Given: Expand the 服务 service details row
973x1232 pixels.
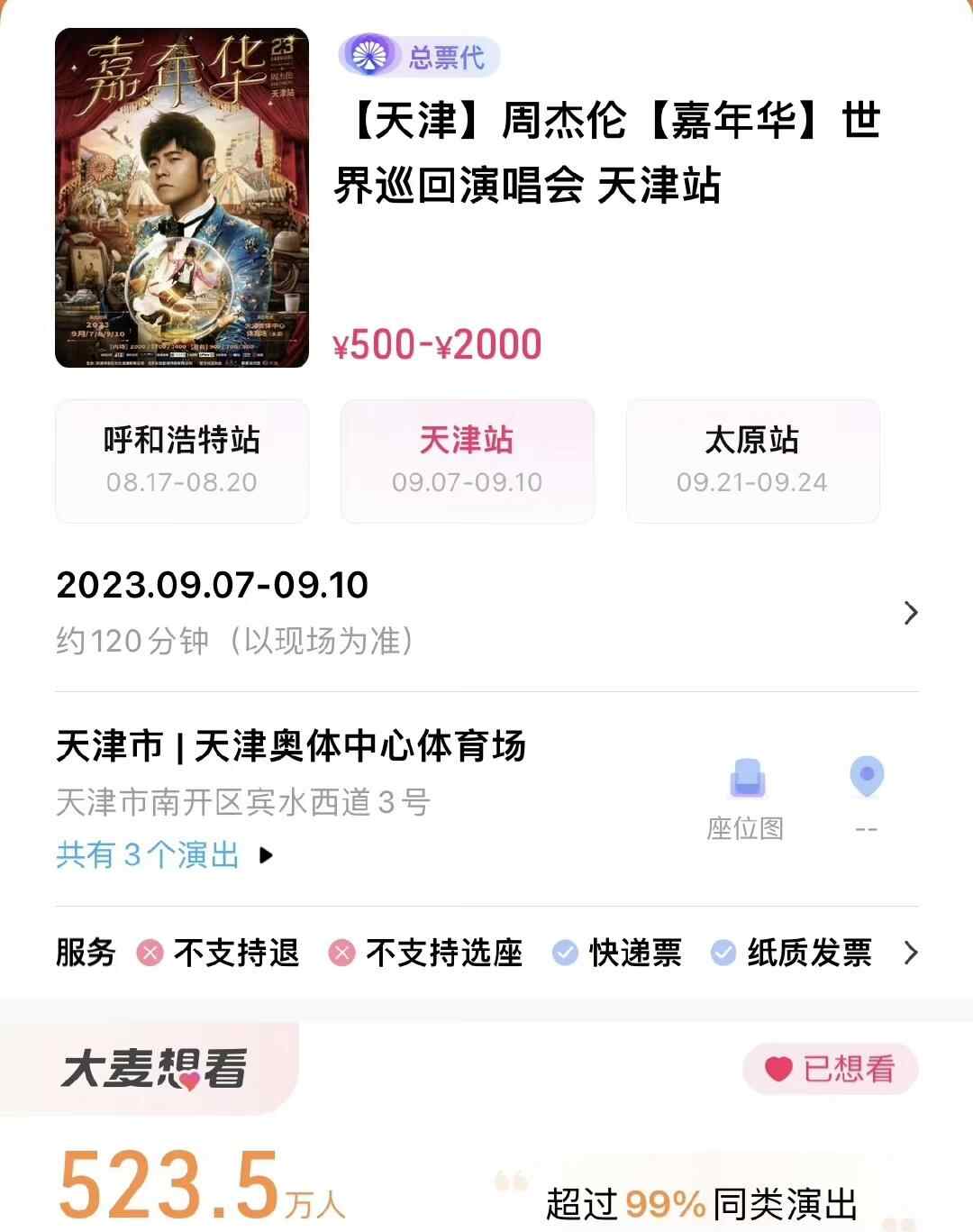Looking at the screenshot, I should click(x=910, y=953).
